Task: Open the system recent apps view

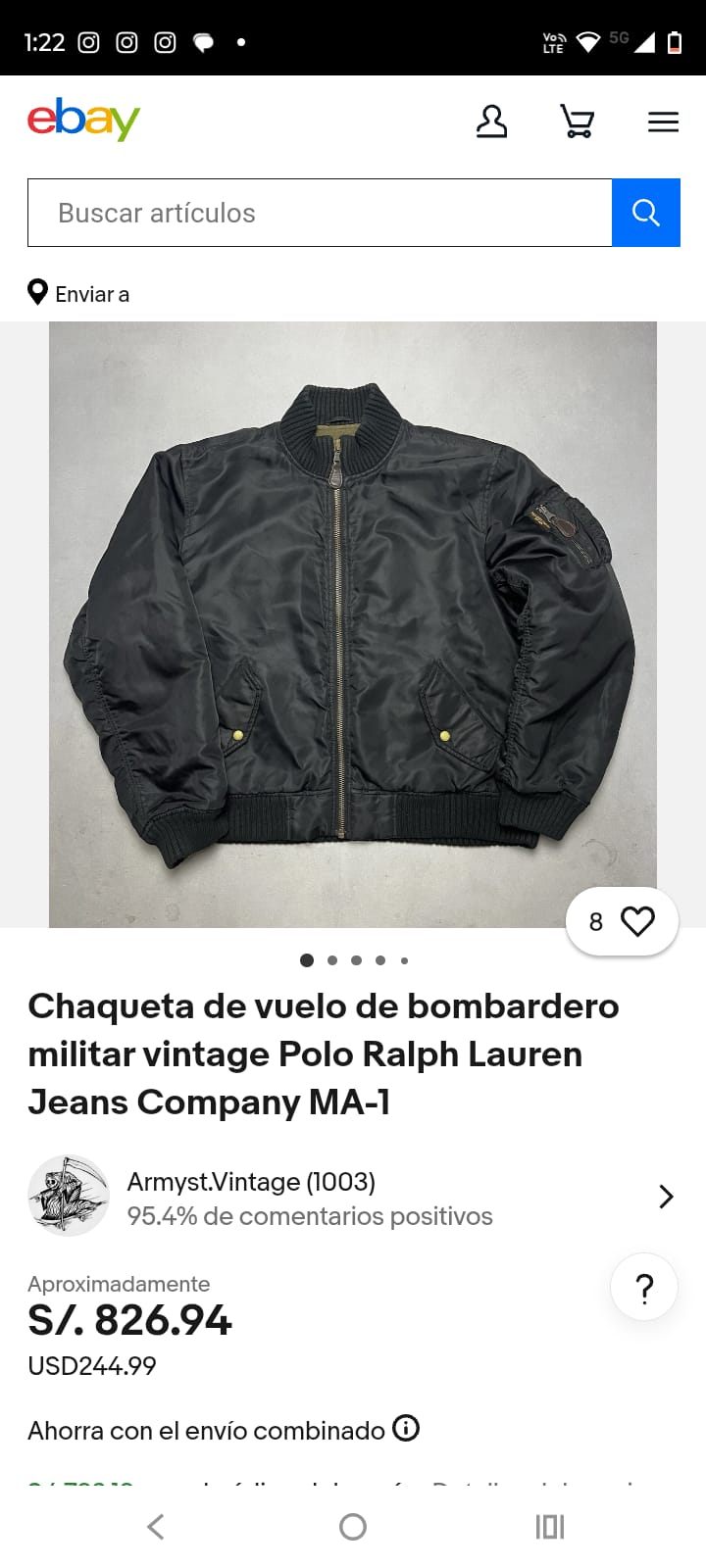Action: [550, 1527]
